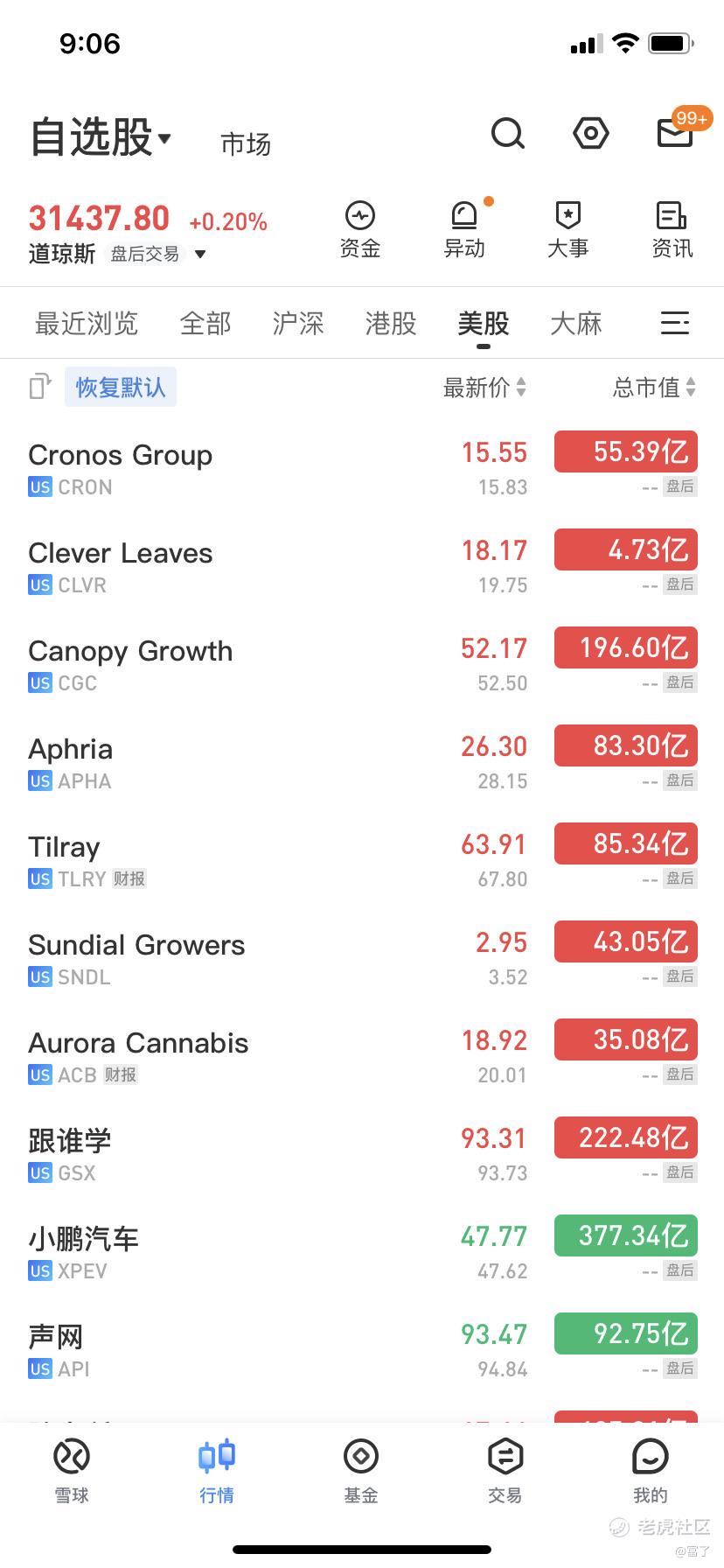Open the 资讯 news shortcut
Screen dimensions: 724x1568
(x=672, y=230)
